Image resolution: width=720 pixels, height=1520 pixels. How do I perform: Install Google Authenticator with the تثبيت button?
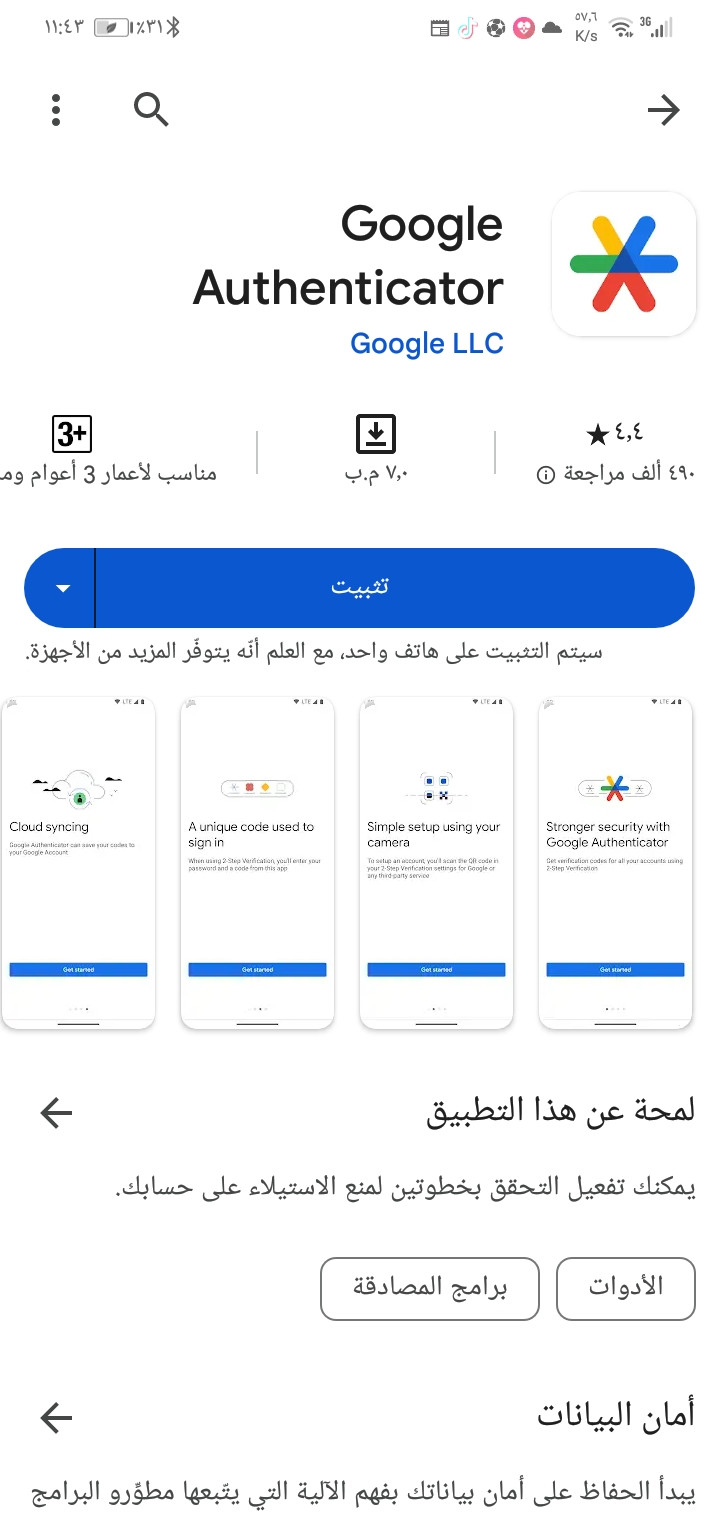point(394,587)
